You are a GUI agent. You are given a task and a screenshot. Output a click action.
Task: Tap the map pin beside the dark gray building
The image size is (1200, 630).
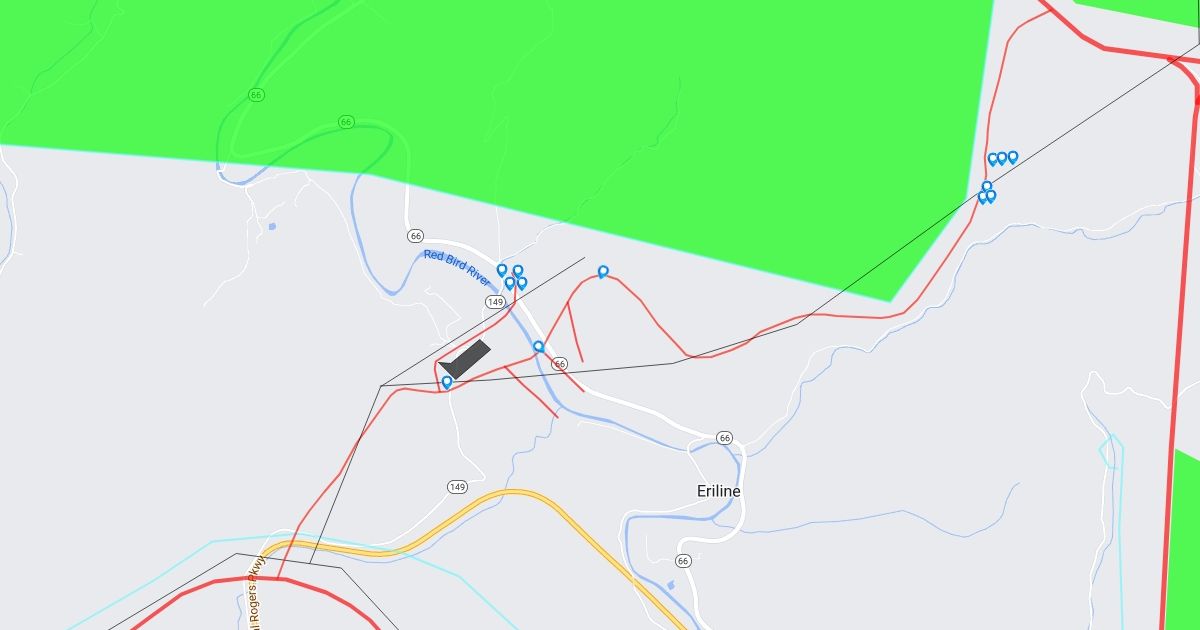tap(447, 381)
